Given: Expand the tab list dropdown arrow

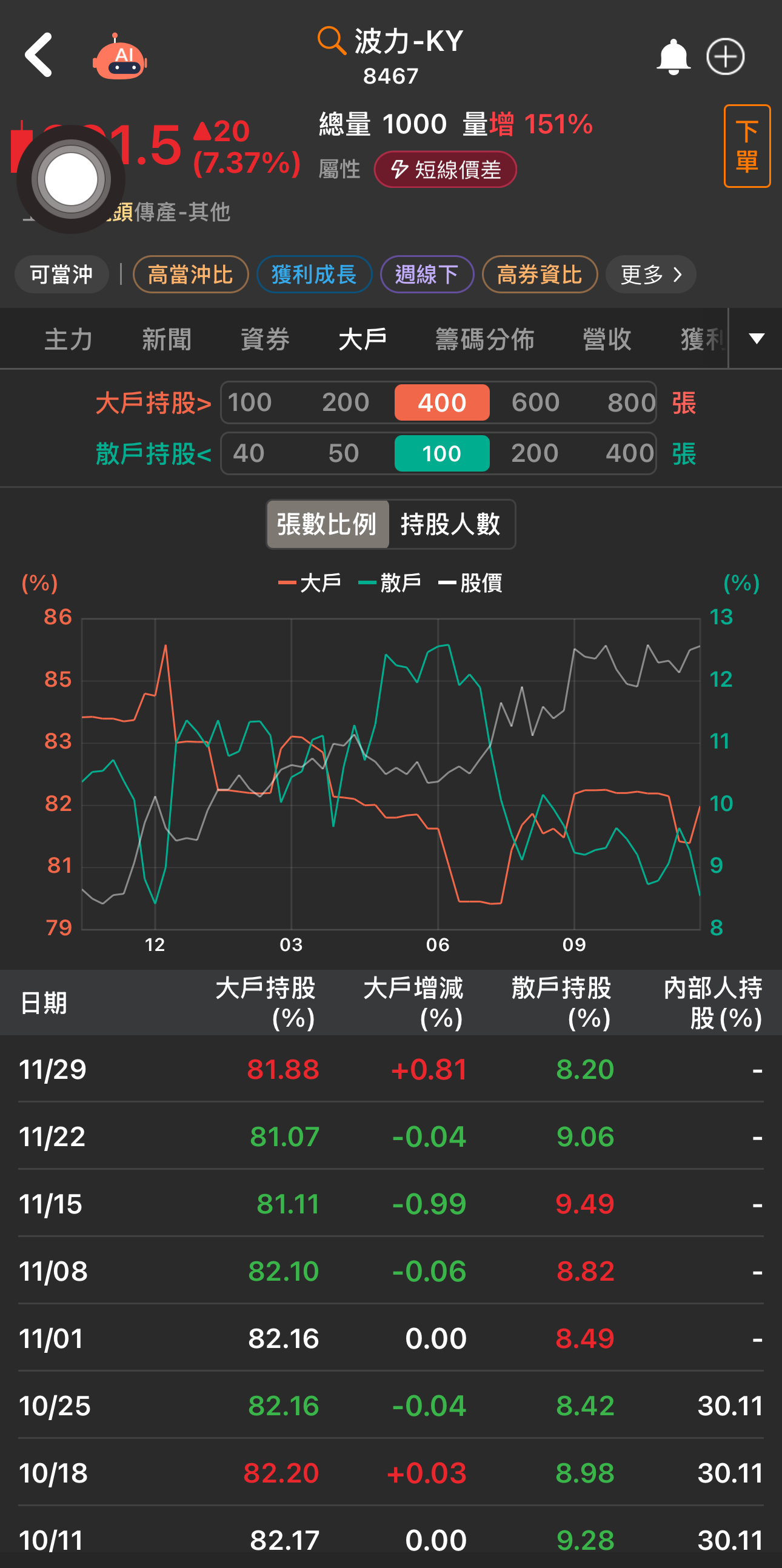Looking at the screenshot, I should pos(756,339).
